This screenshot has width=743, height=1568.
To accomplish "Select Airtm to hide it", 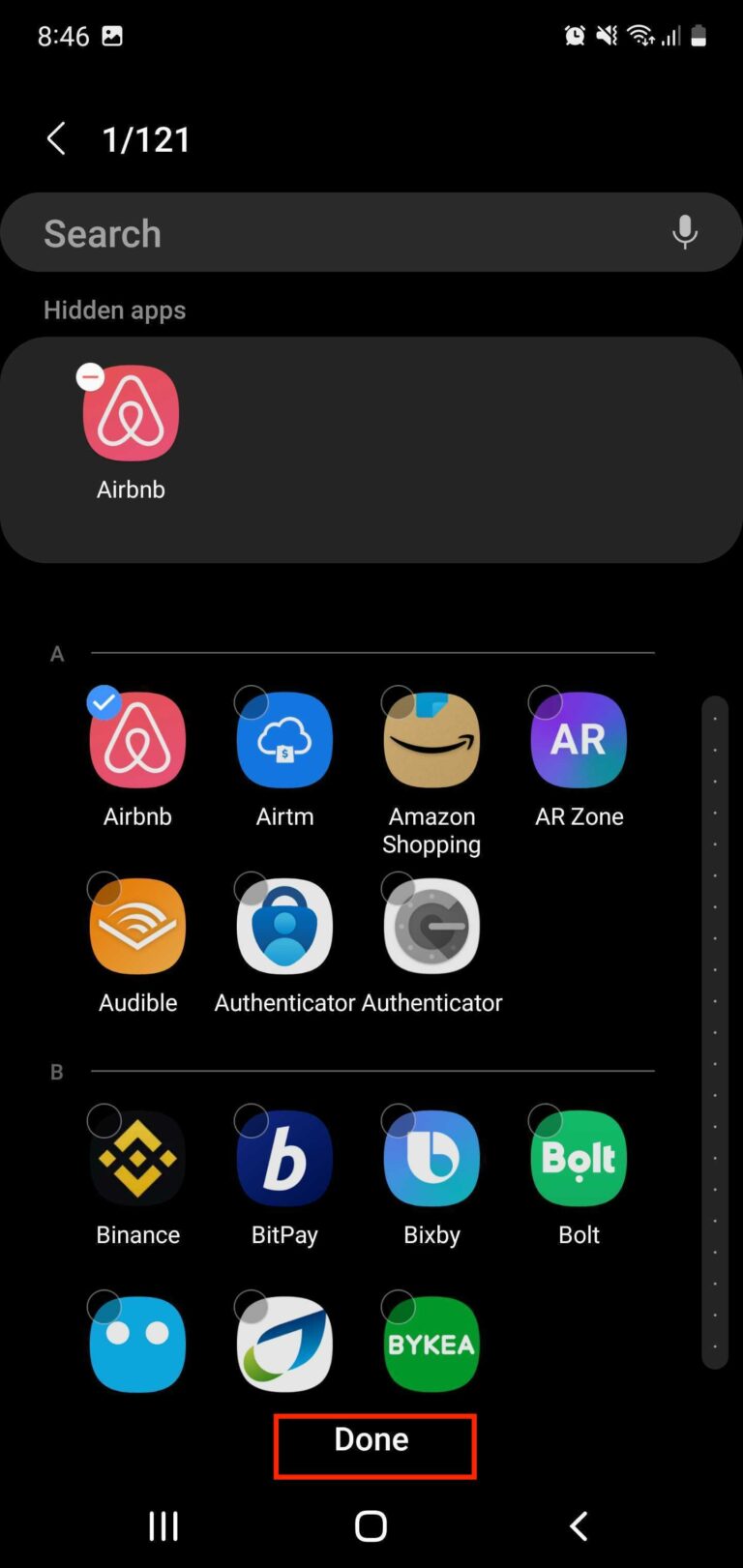I will (x=284, y=740).
